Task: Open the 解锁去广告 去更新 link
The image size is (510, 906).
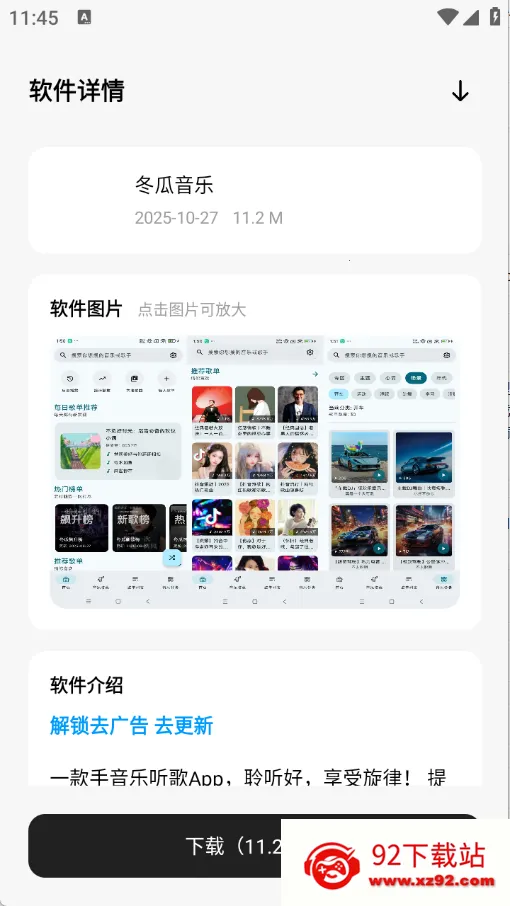Action: [132, 725]
